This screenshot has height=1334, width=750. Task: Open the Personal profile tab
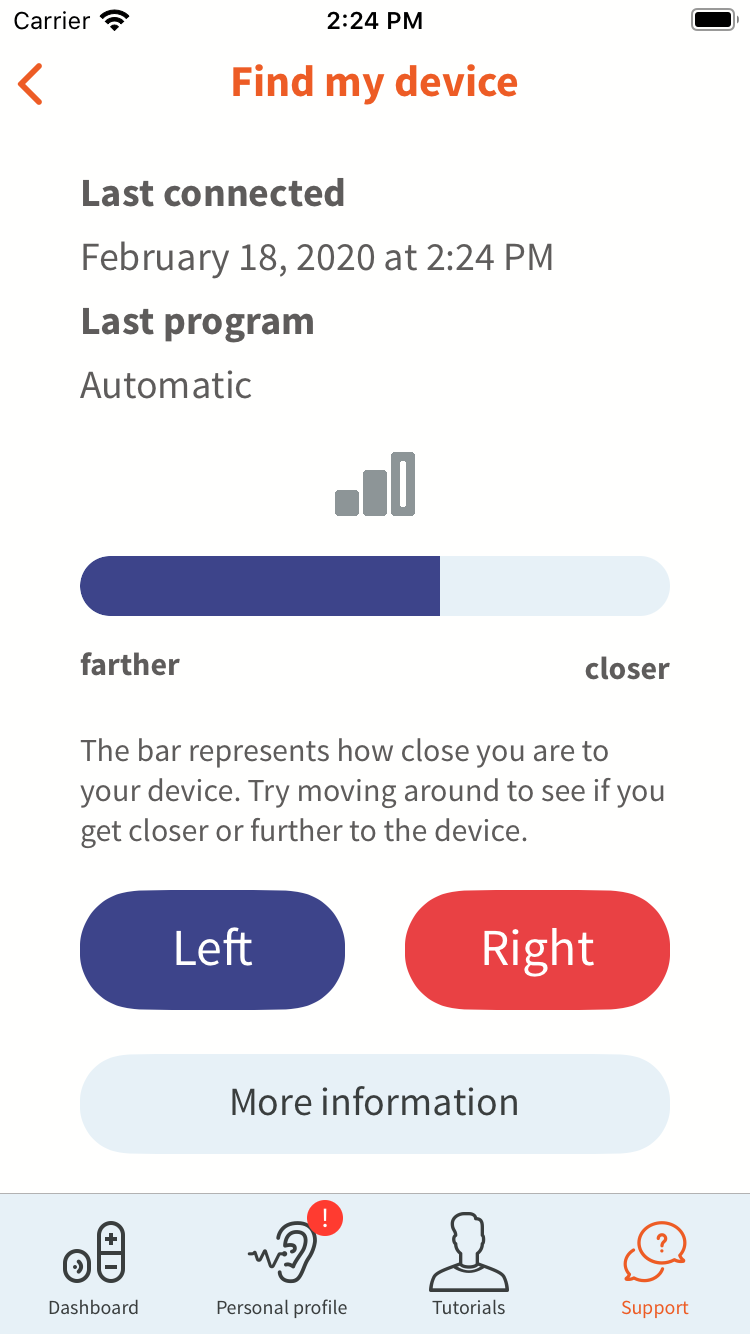tap(282, 1265)
